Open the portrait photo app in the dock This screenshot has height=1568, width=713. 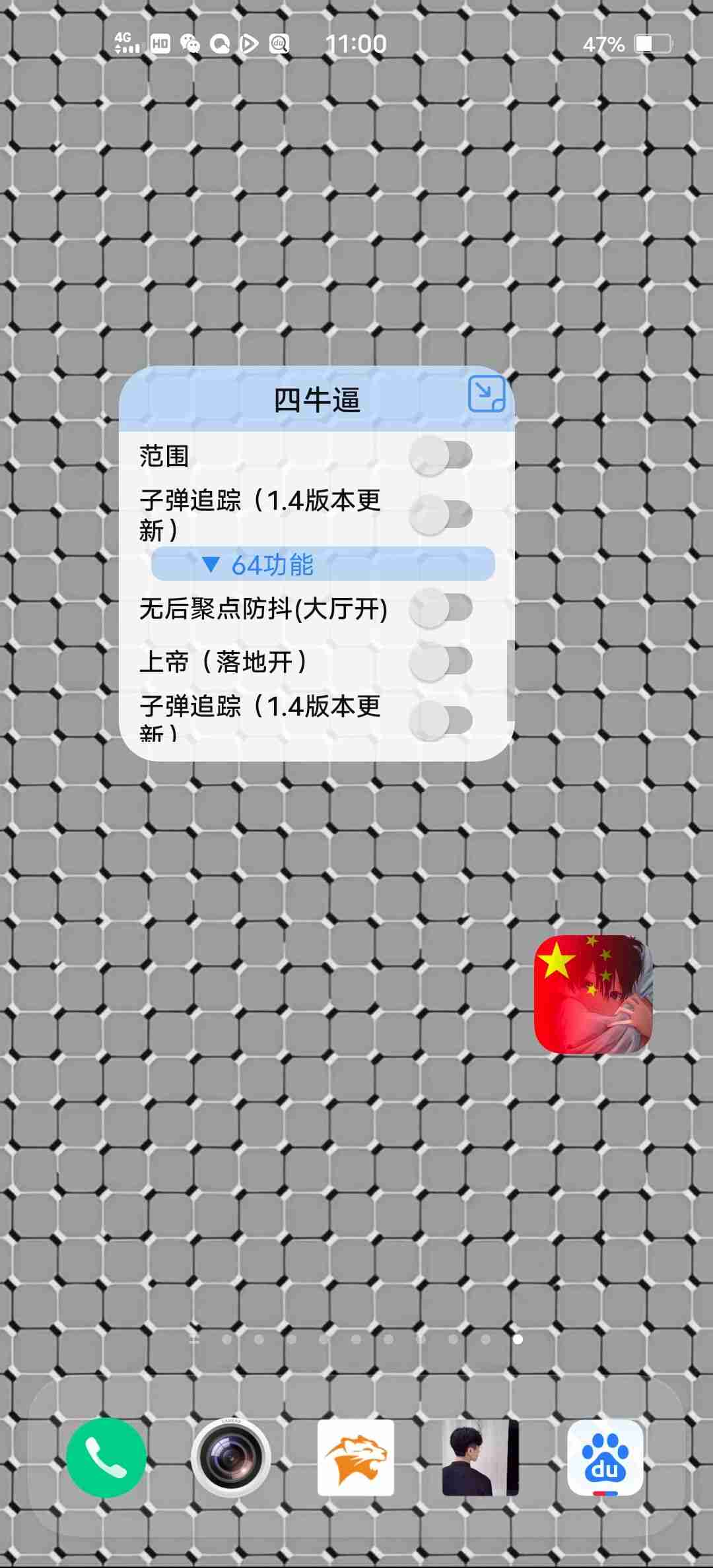480,1458
